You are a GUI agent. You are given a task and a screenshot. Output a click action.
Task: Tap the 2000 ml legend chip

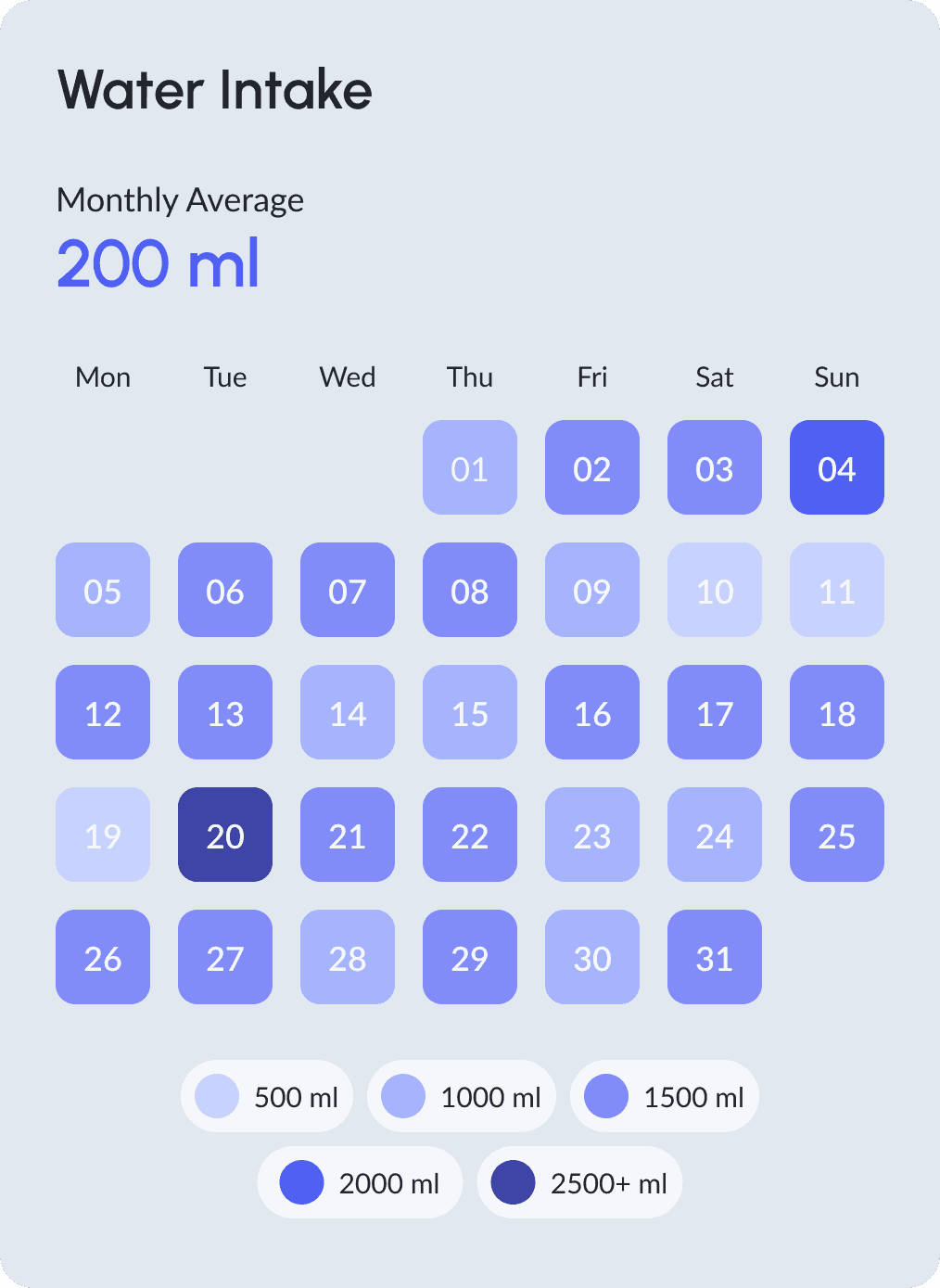pyautogui.click(x=360, y=1182)
